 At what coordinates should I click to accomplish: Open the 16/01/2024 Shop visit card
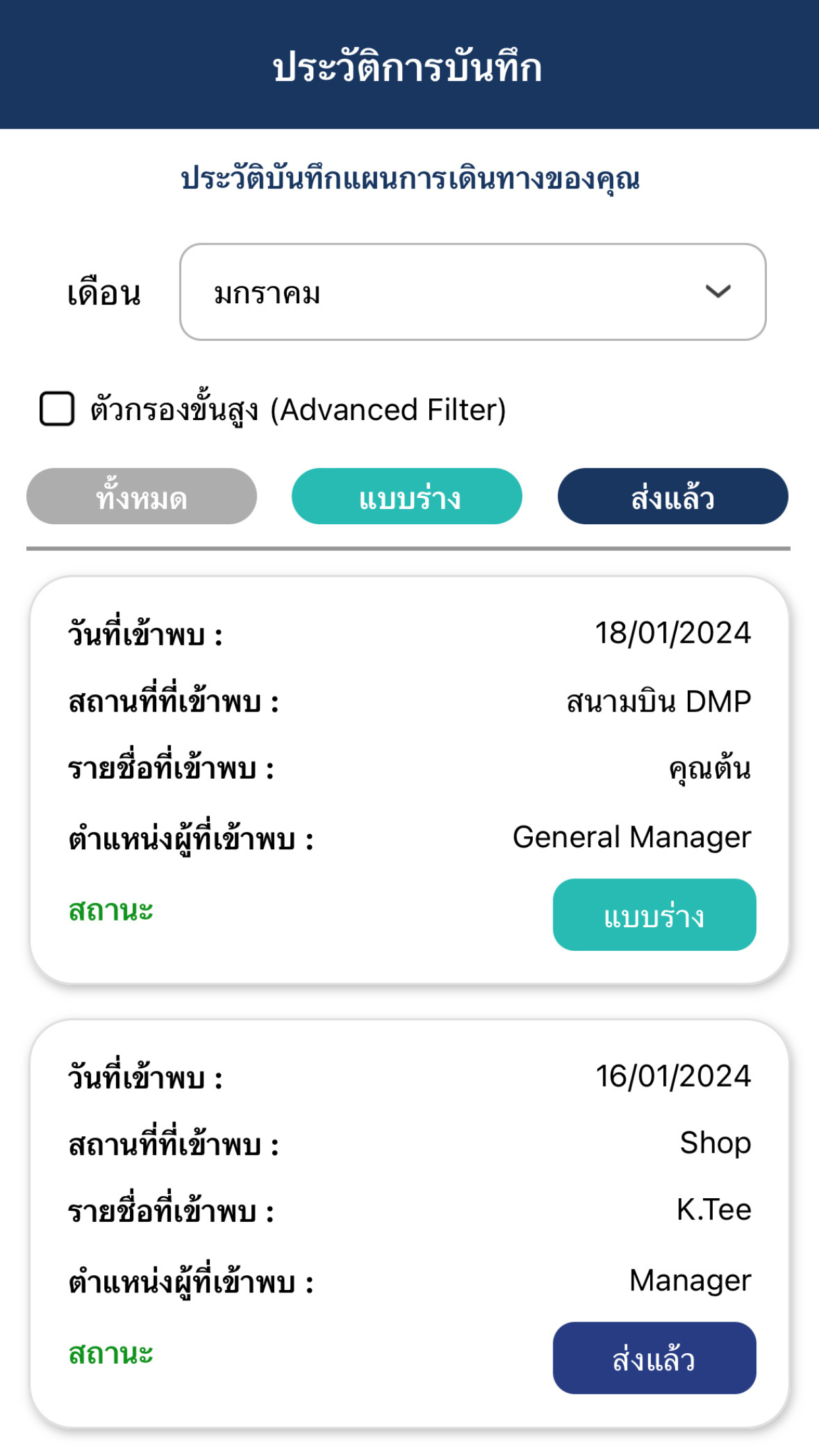(x=409, y=1224)
